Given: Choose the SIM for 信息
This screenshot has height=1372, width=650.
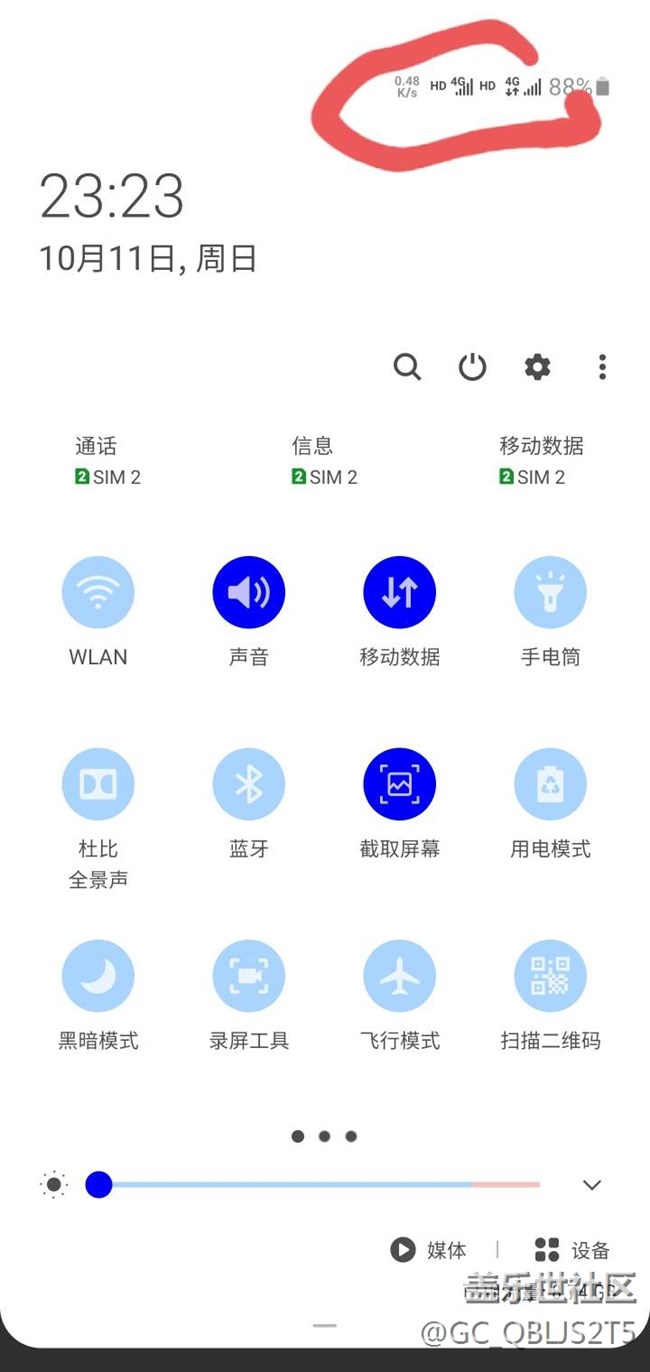Looking at the screenshot, I should pos(323,462).
